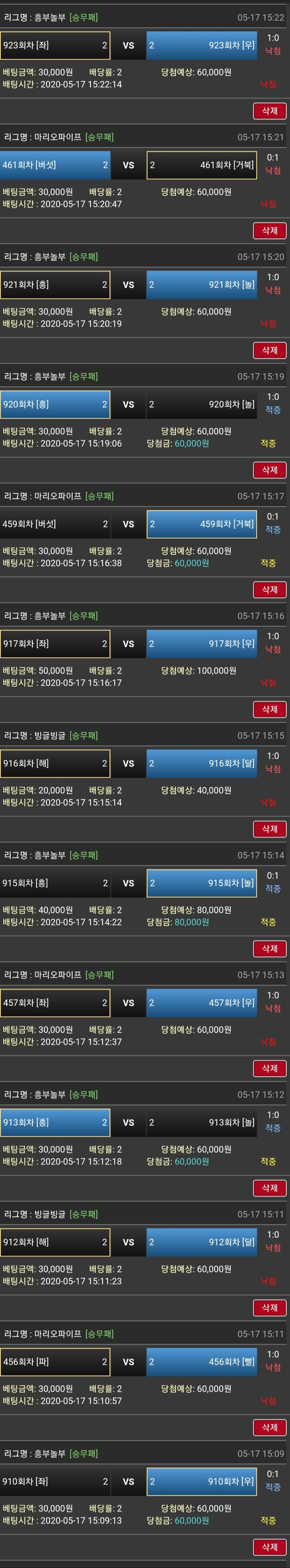The height and width of the screenshot is (1568, 290).
Task: Delete the 917회차 bet of 50,000원
Action: 269,709
